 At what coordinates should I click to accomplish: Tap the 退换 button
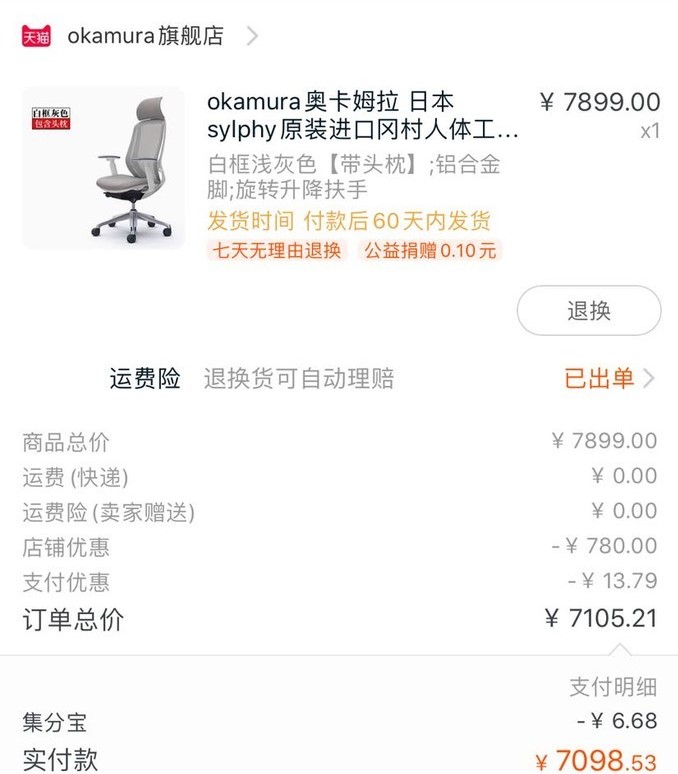(x=588, y=311)
